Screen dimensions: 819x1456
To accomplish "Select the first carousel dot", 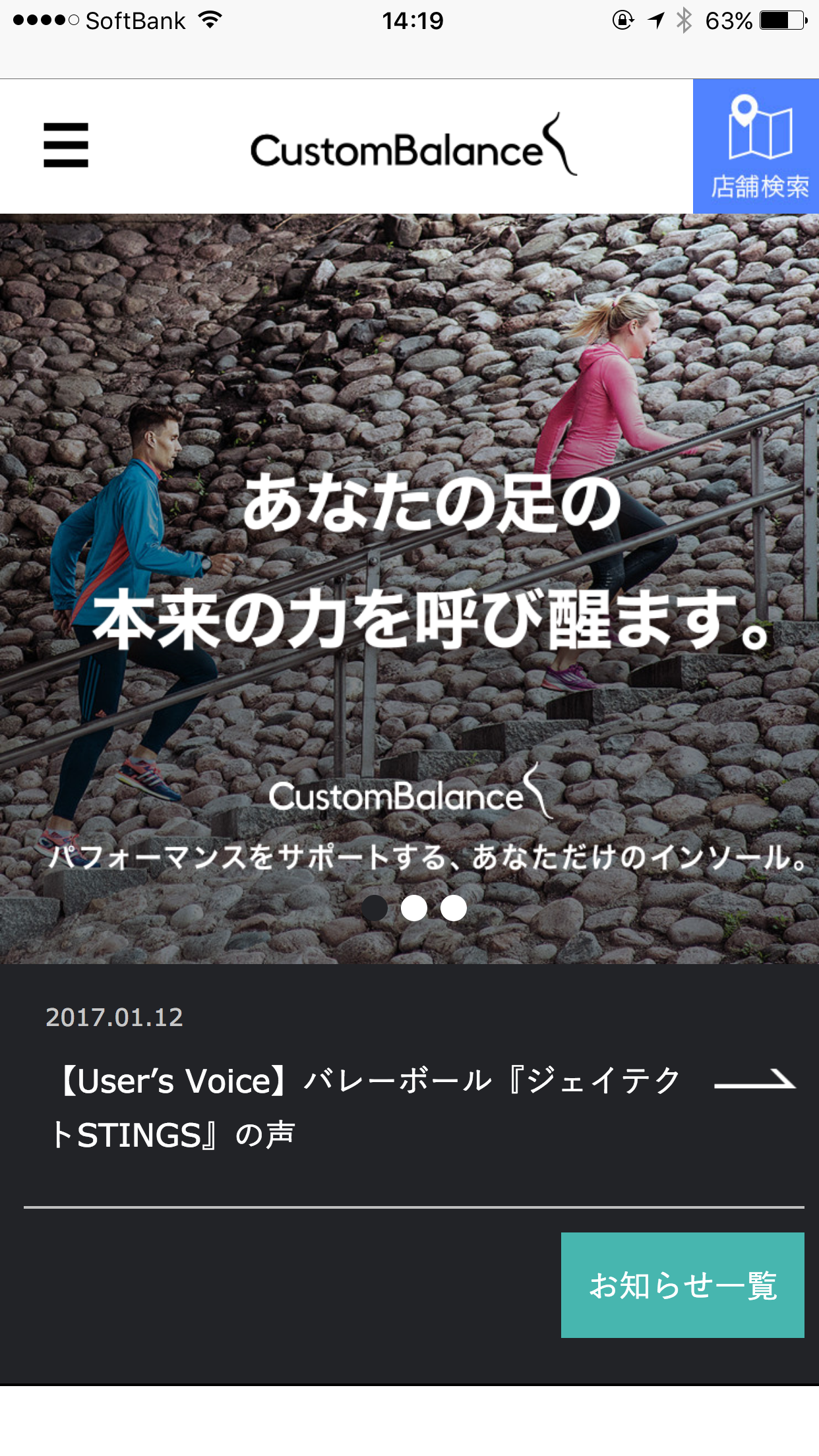I will click(x=375, y=908).
